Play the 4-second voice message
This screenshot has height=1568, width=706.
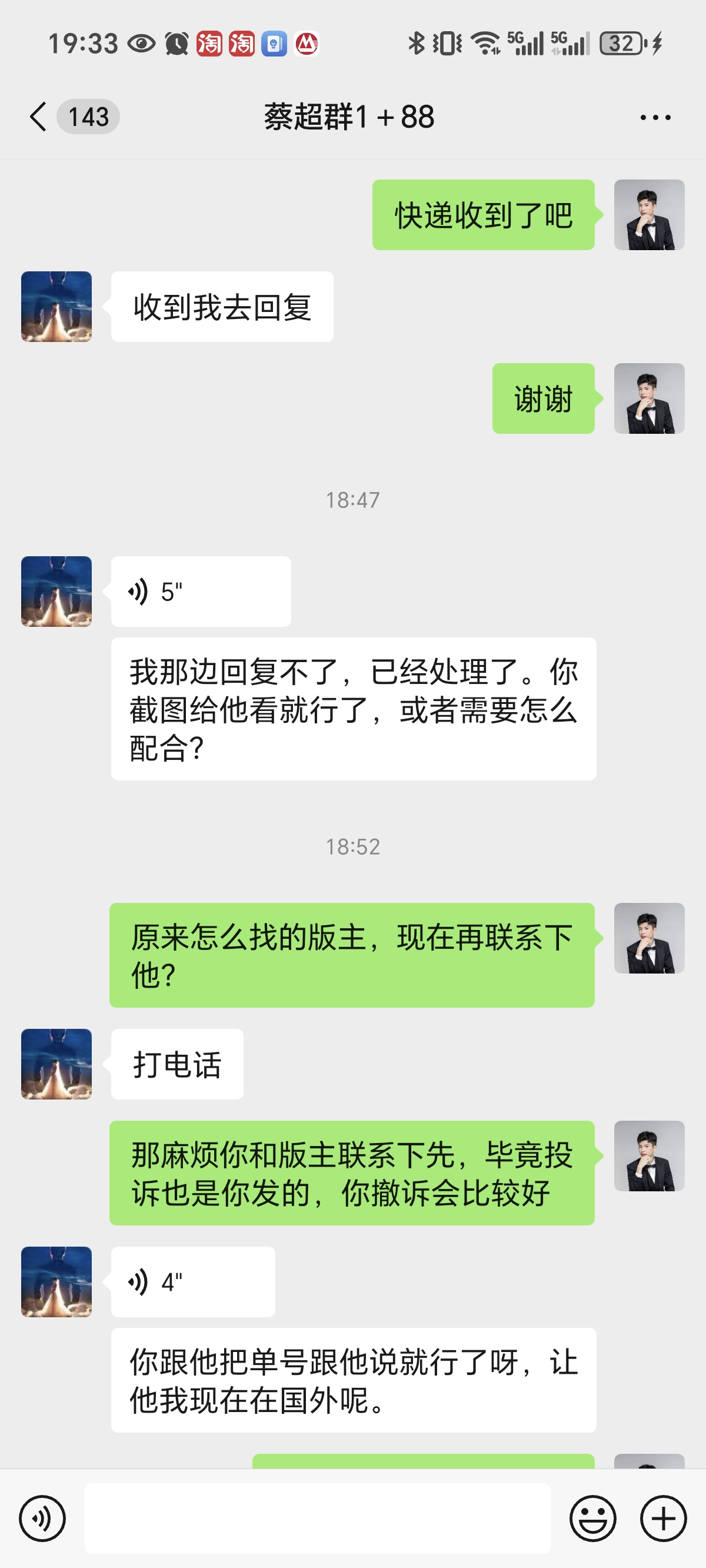(x=193, y=1282)
